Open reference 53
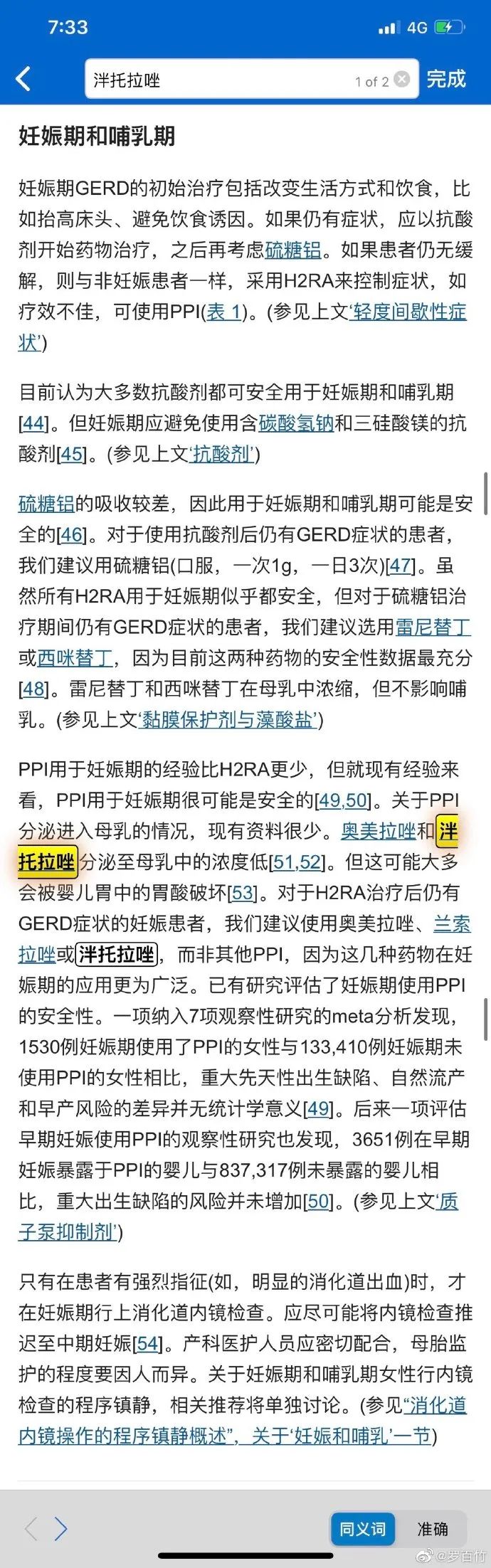 (x=243, y=893)
